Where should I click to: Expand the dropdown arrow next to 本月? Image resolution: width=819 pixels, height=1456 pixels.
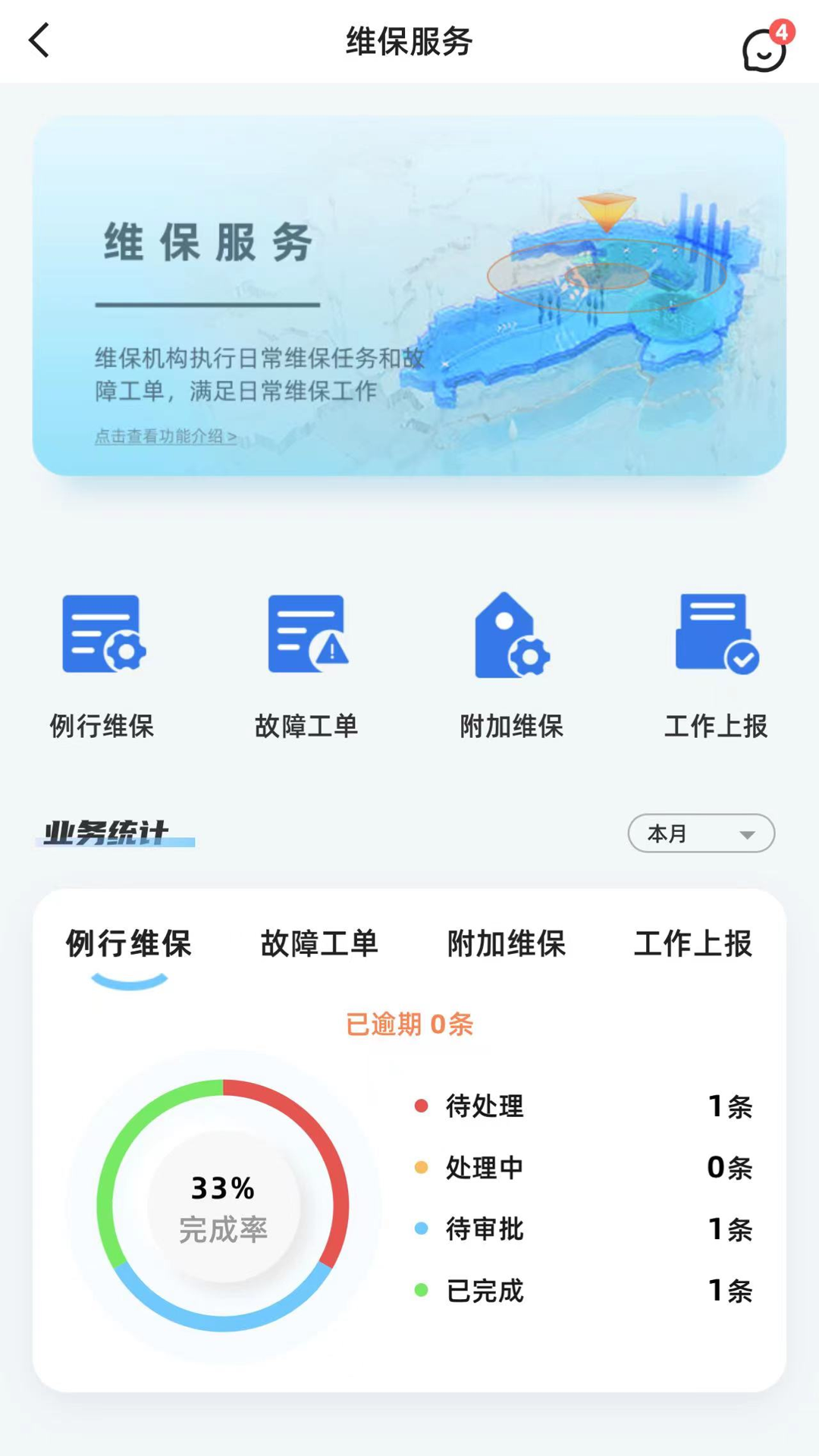(748, 833)
